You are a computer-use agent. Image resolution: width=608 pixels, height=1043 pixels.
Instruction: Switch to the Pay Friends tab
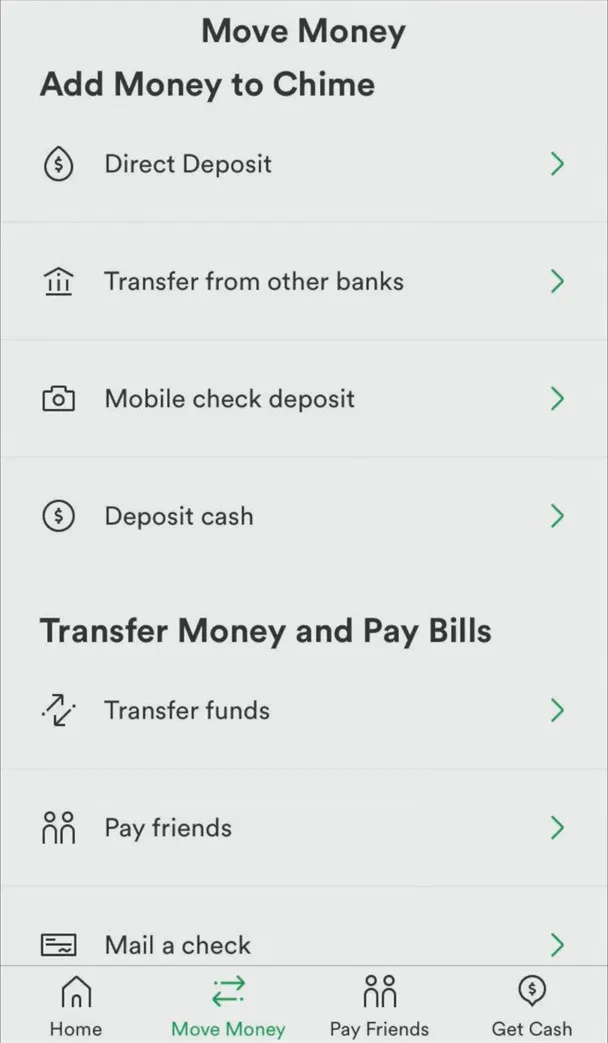click(x=379, y=1006)
